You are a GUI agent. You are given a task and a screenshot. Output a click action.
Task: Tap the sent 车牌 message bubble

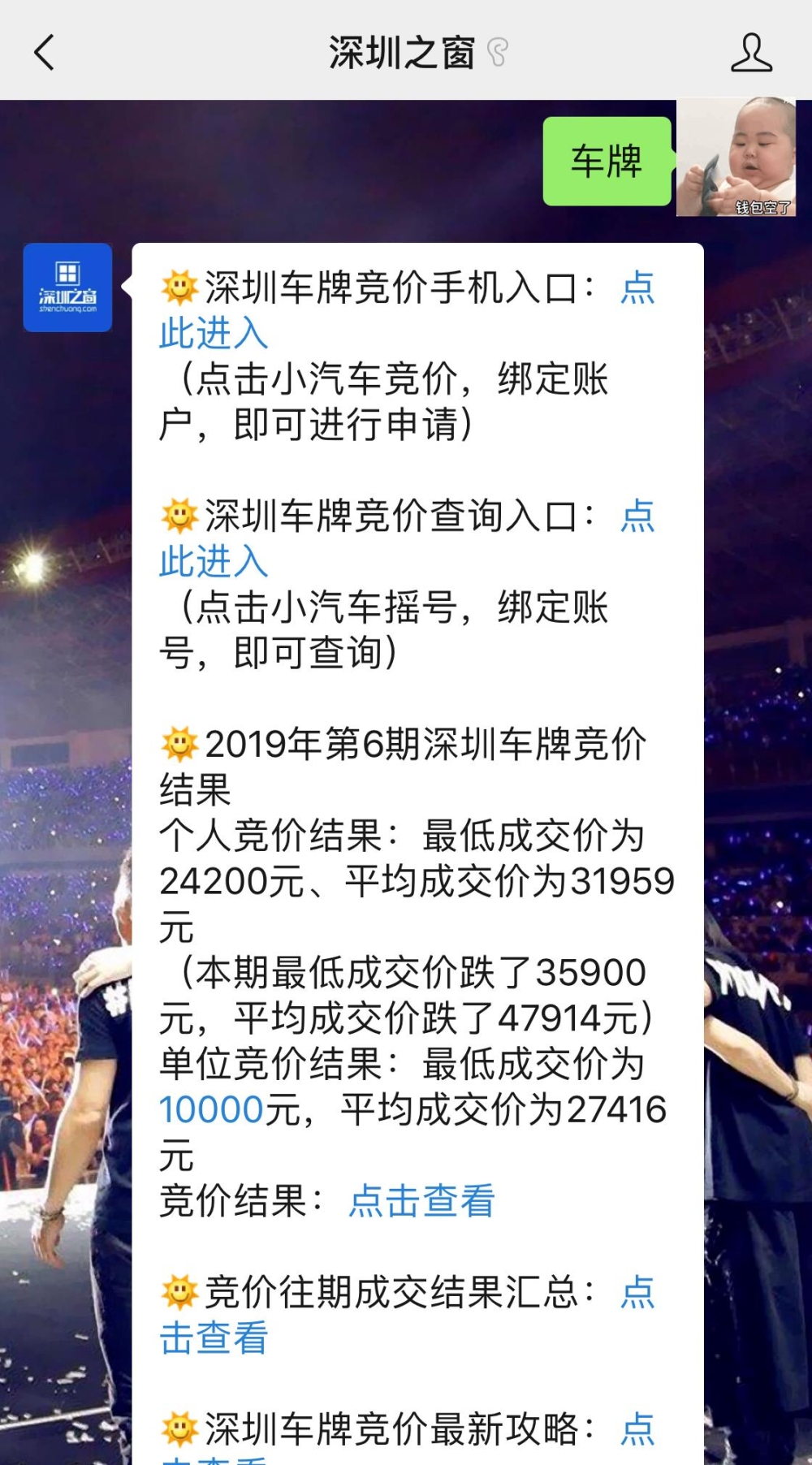607,161
